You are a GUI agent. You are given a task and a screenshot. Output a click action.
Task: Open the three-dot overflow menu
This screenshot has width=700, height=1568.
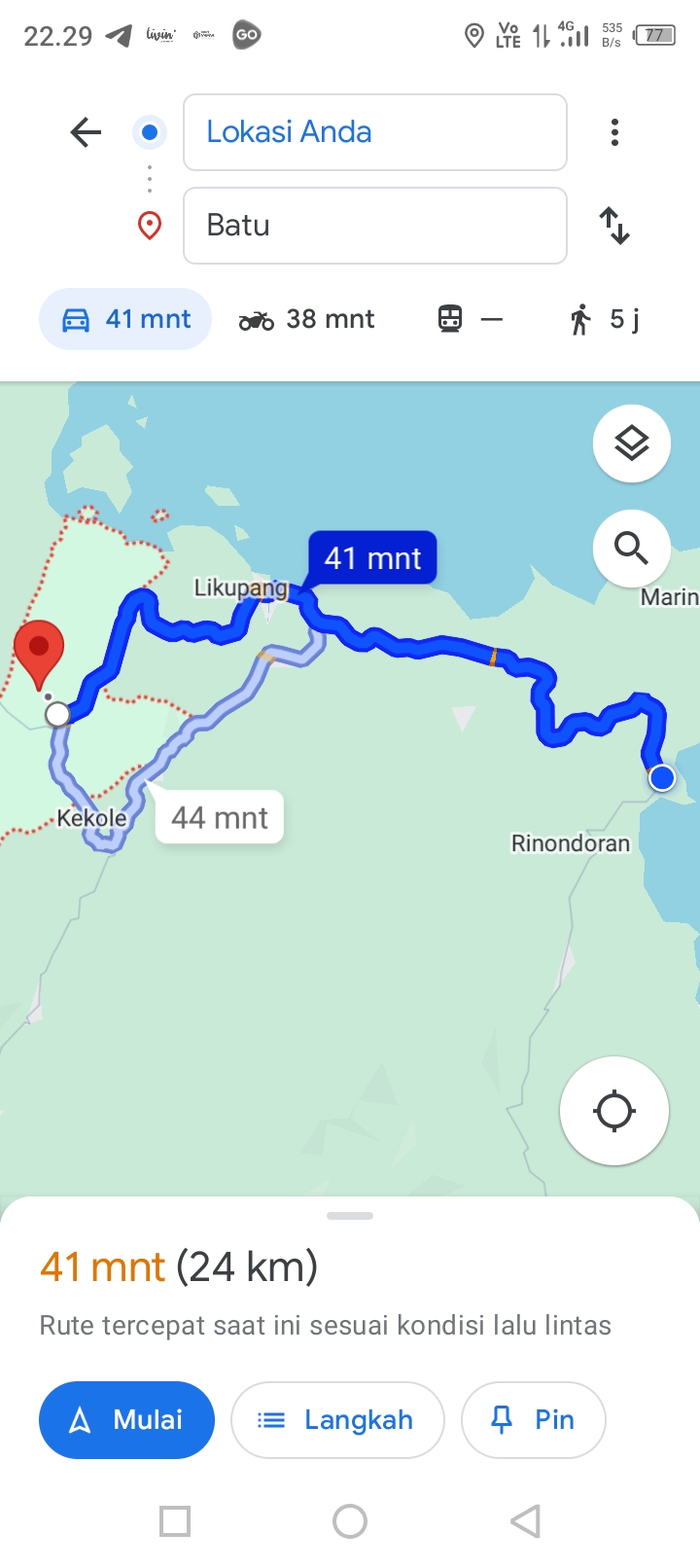(x=614, y=132)
